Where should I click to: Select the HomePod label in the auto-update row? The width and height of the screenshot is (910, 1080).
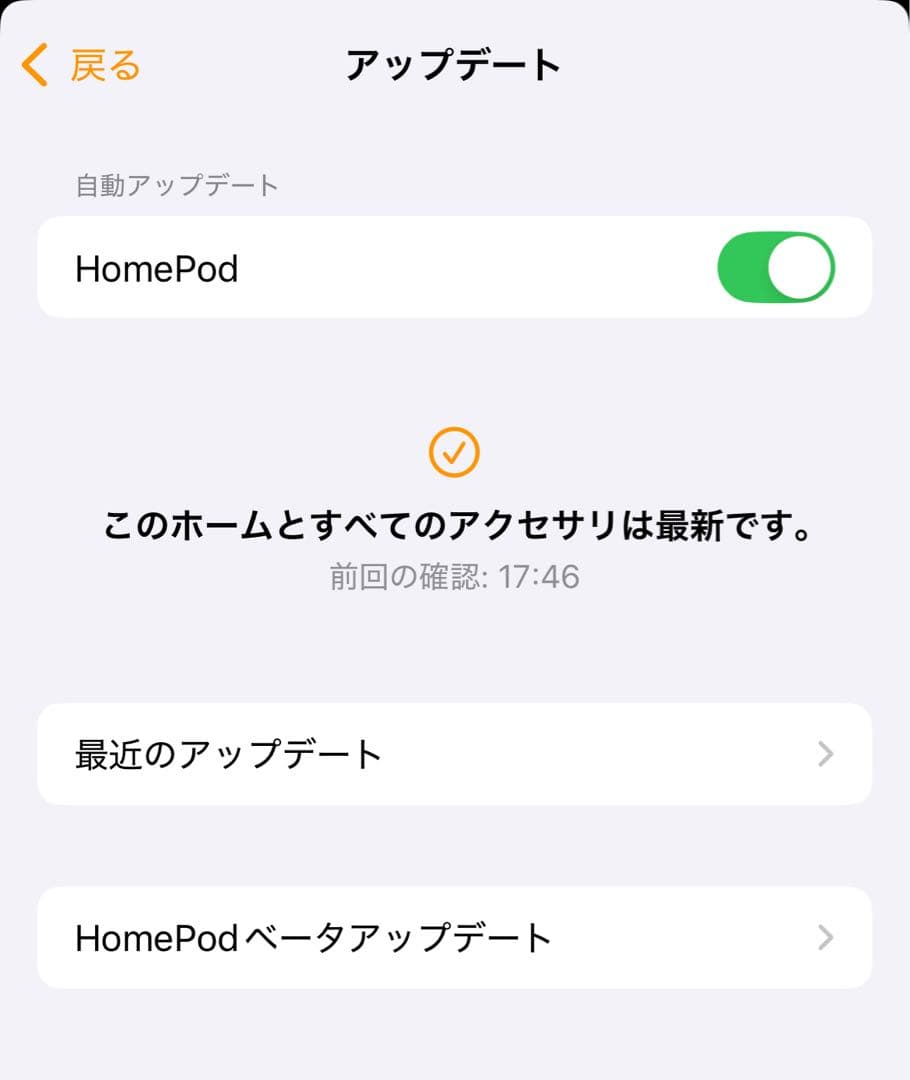click(x=156, y=267)
